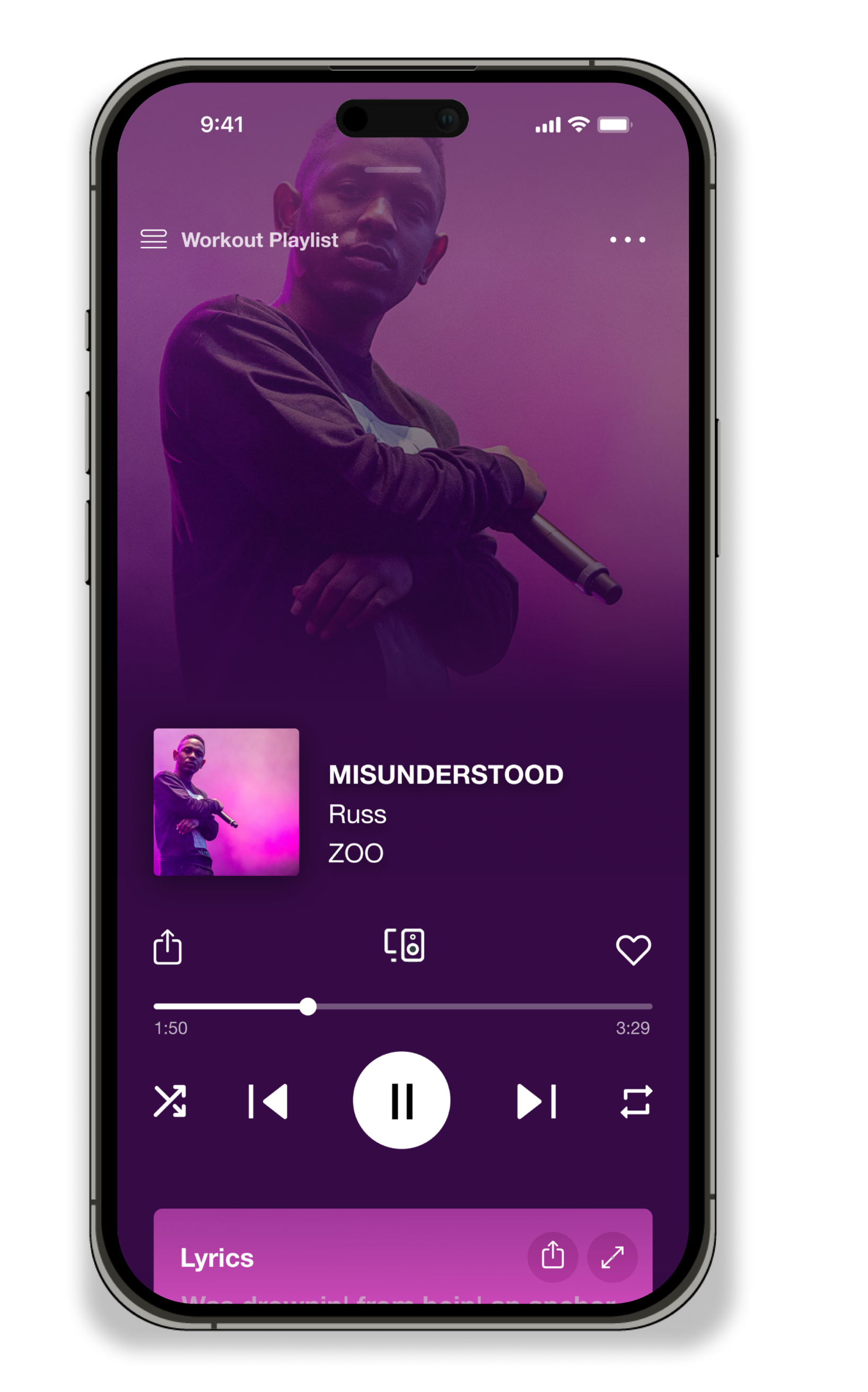The height and width of the screenshot is (1392, 868).
Task: Enable shuffle mode
Action: 170,1101
